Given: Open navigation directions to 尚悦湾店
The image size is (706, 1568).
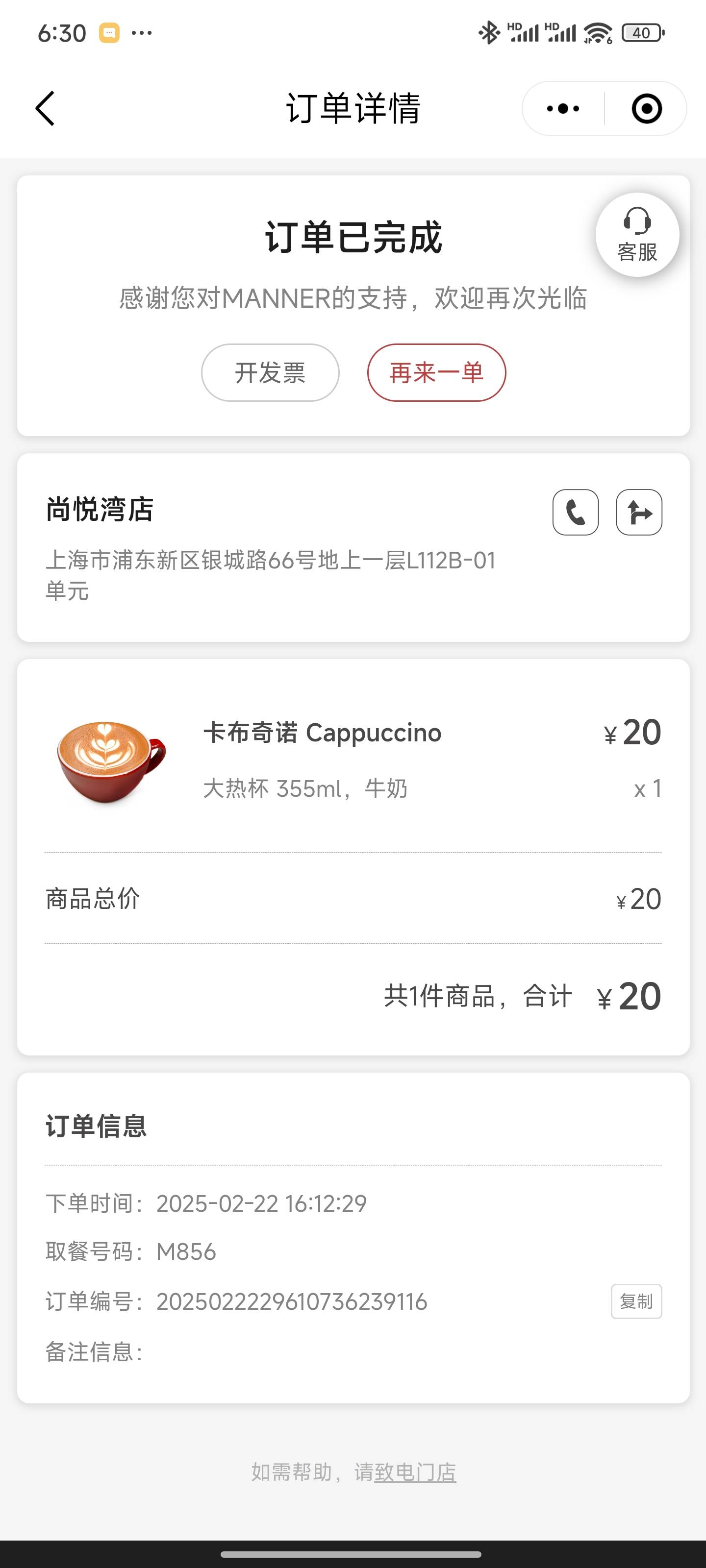Looking at the screenshot, I should point(639,512).
